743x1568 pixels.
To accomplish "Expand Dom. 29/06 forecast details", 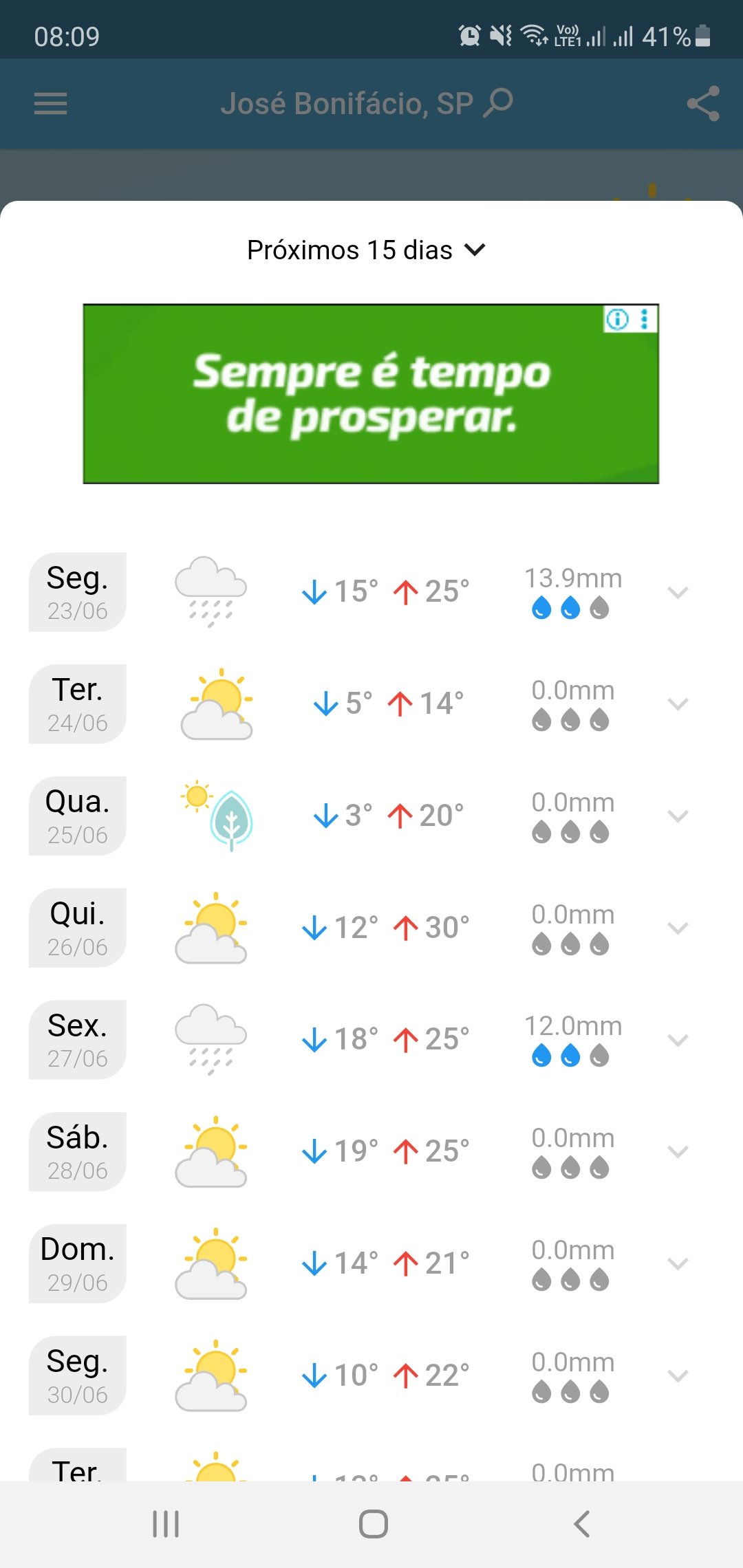I will pos(678,1264).
